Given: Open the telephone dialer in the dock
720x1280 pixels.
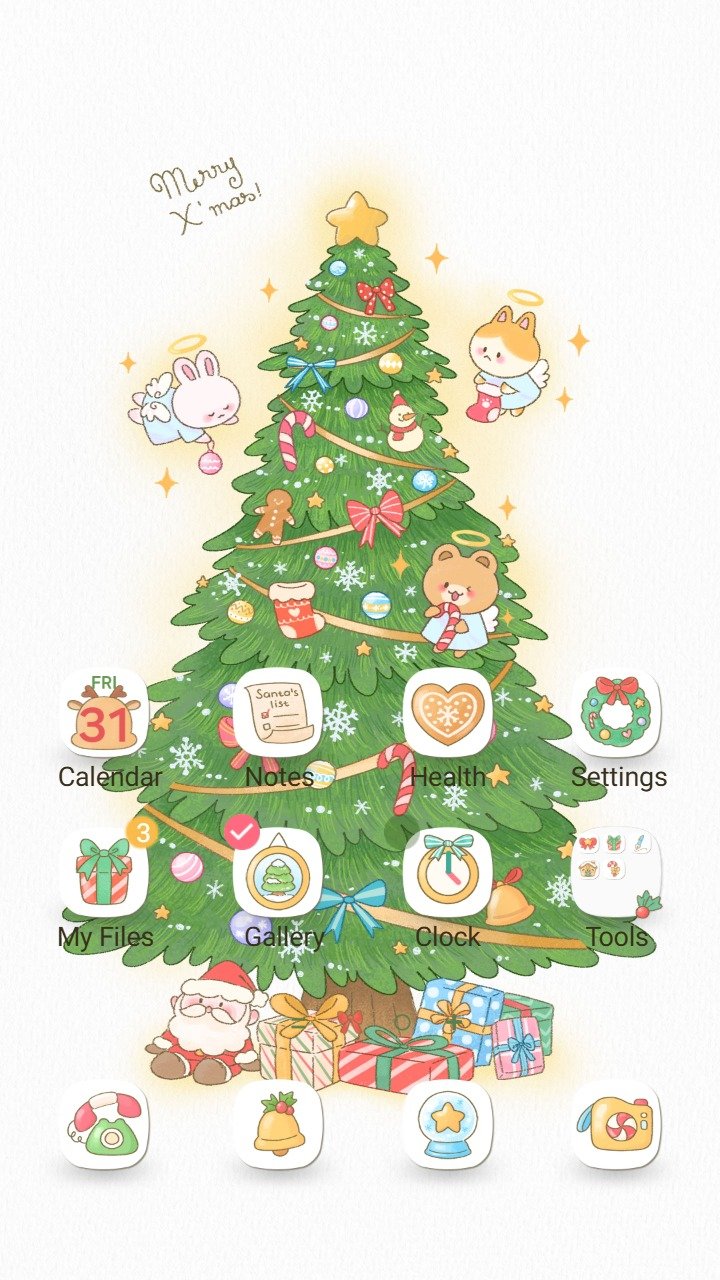Looking at the screenshot, I should point(104,1125).
